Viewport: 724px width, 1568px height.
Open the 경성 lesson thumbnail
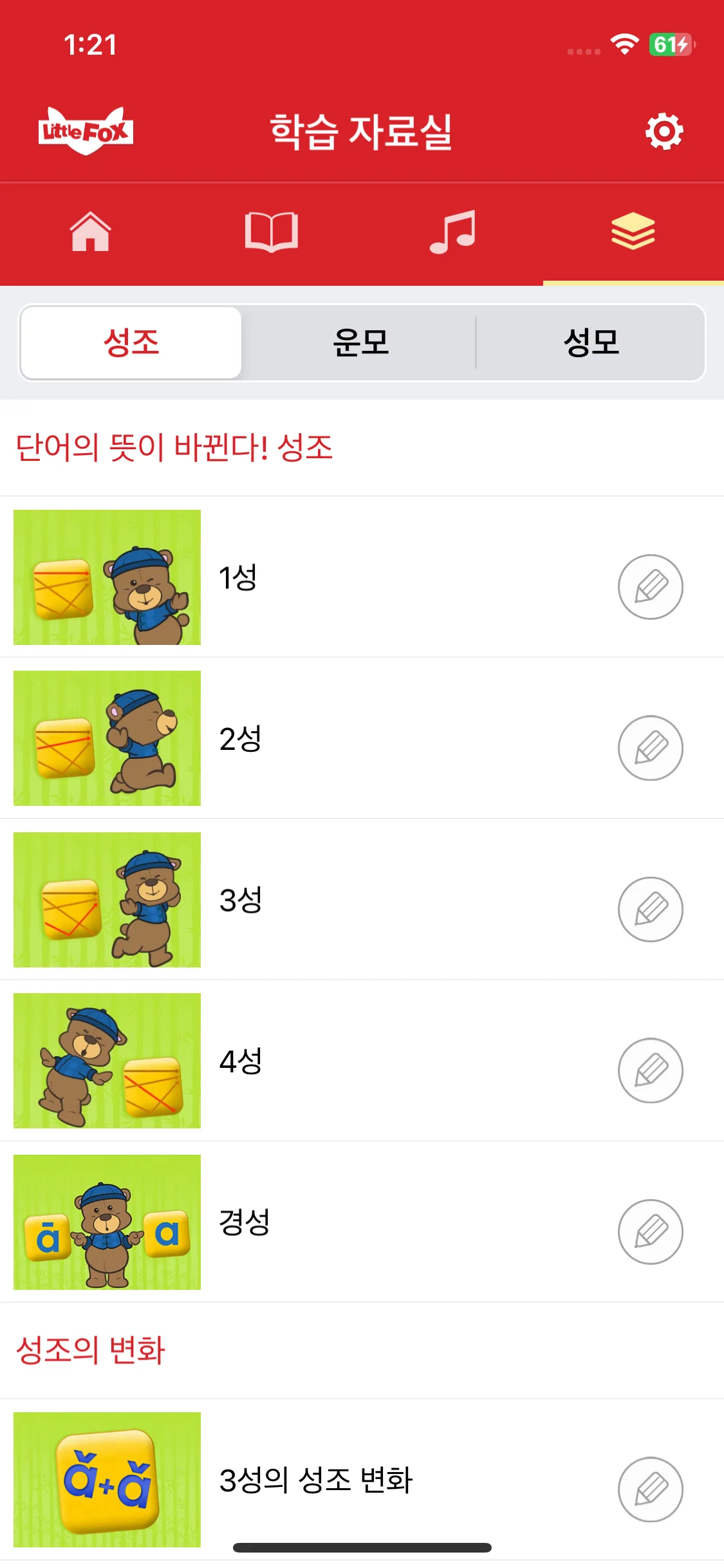[x=107, y=1222]
